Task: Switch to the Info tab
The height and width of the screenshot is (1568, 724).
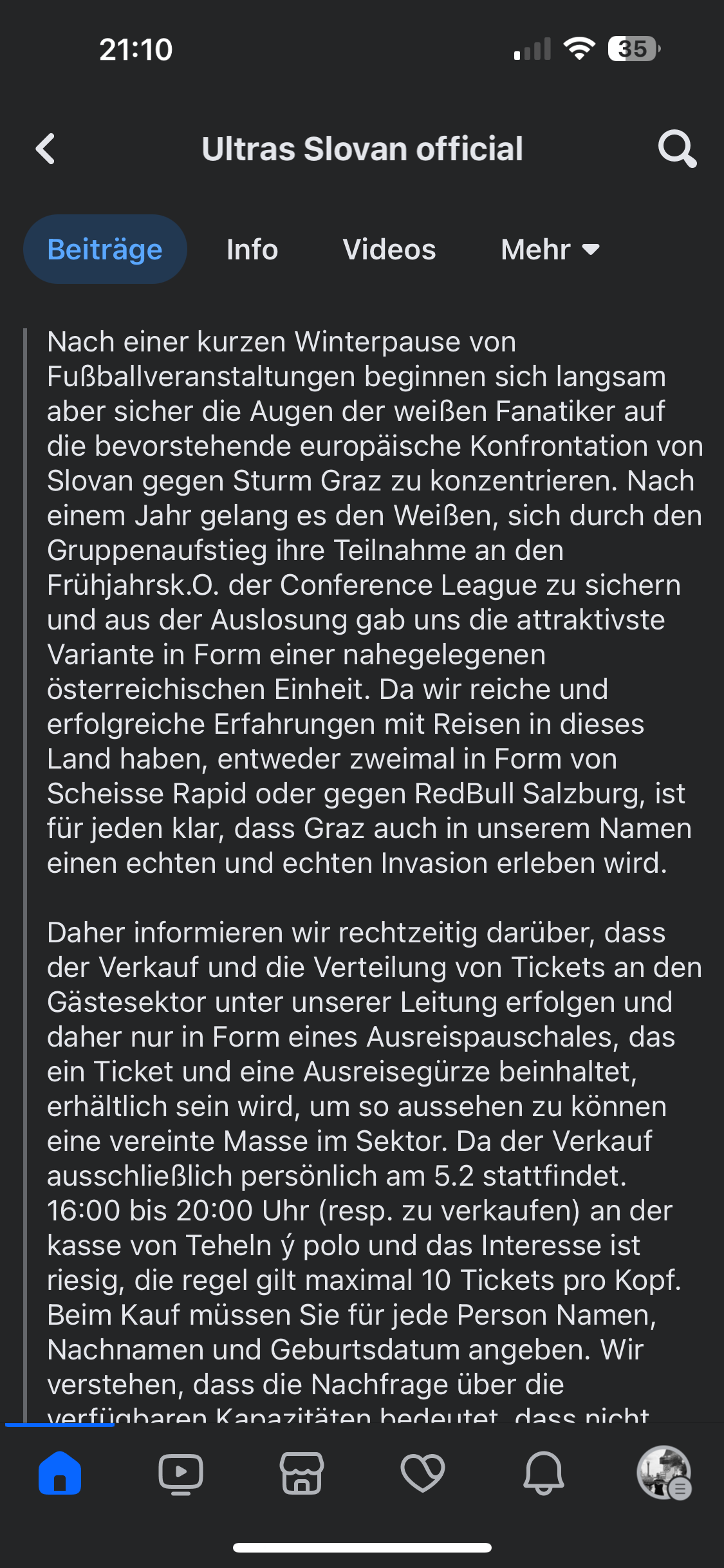Action: click(252, 249)
